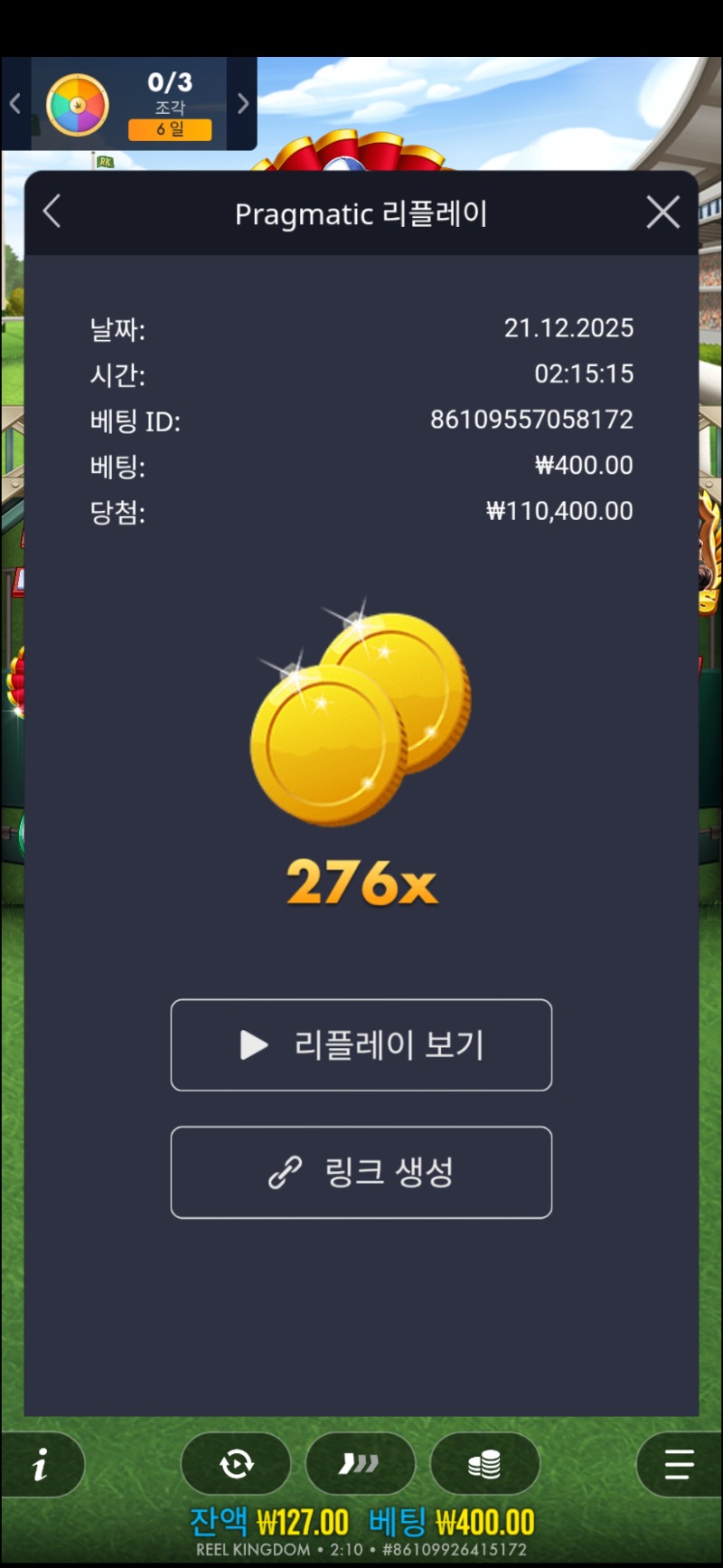Screen dimensions: 723x1568
Task: Go back from the Pragmatic replay dialog
Action: (52, 213)
